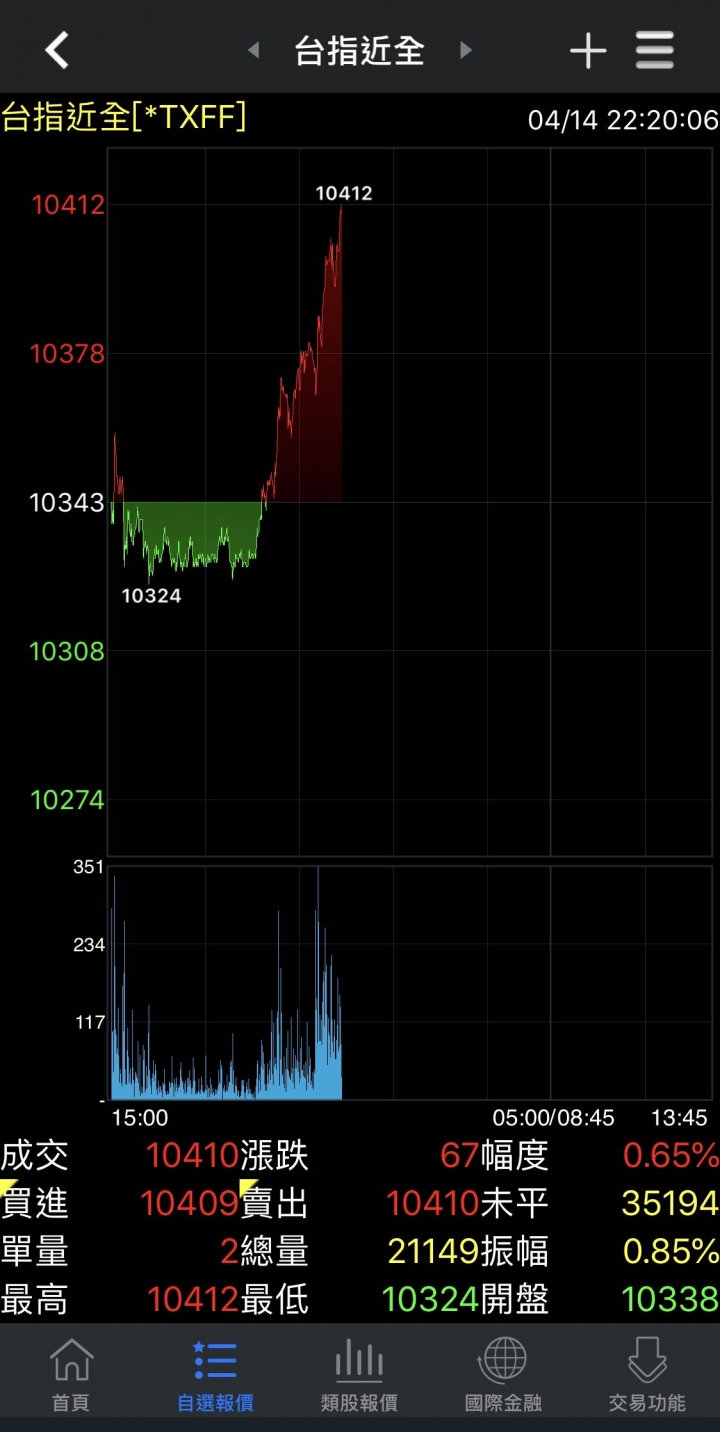Switch to the next instrument with right arrow
720x1432 pixels.
pyautogui.click(x=465, y=50)
